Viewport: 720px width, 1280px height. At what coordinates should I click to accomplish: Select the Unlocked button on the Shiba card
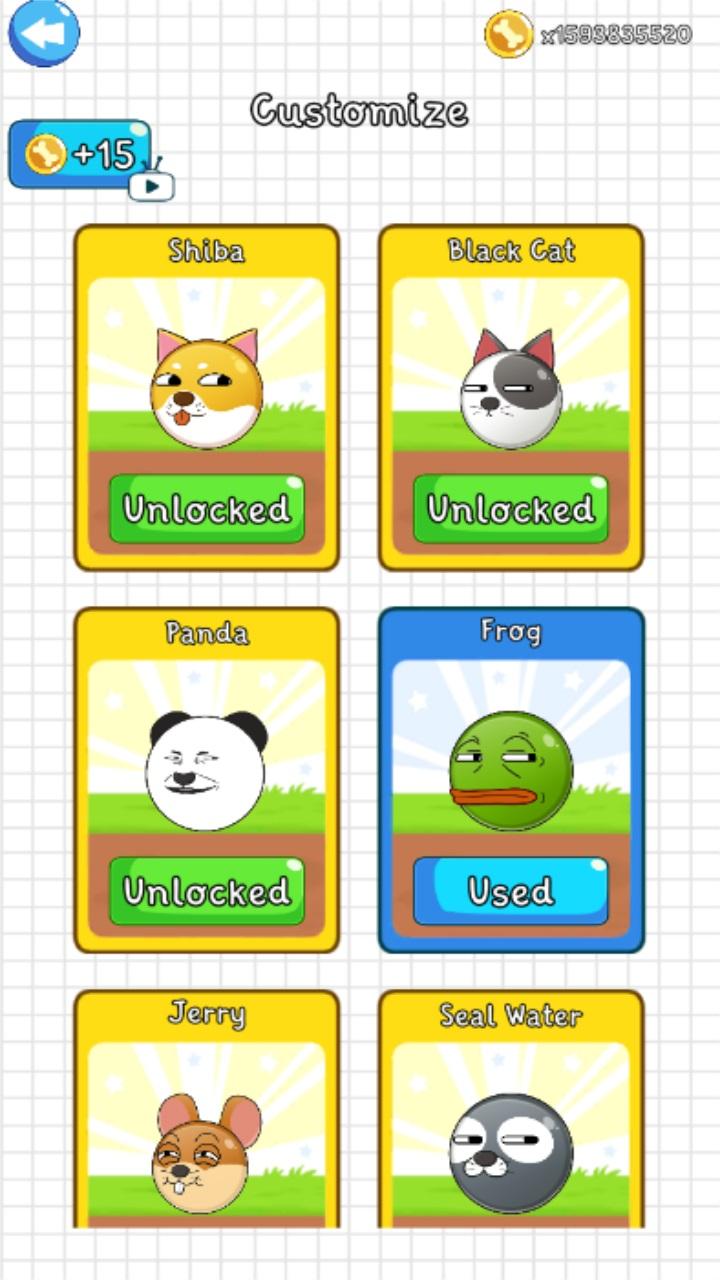click(207, 509)
